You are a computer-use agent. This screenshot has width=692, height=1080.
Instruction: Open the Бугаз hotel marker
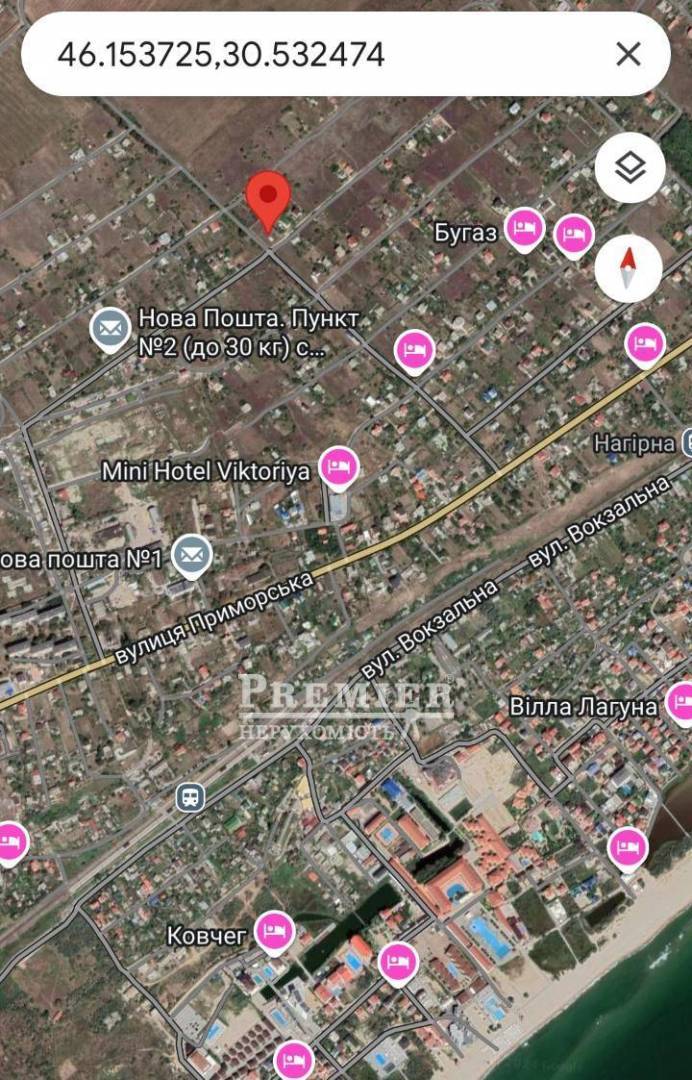tap(523, 230)
